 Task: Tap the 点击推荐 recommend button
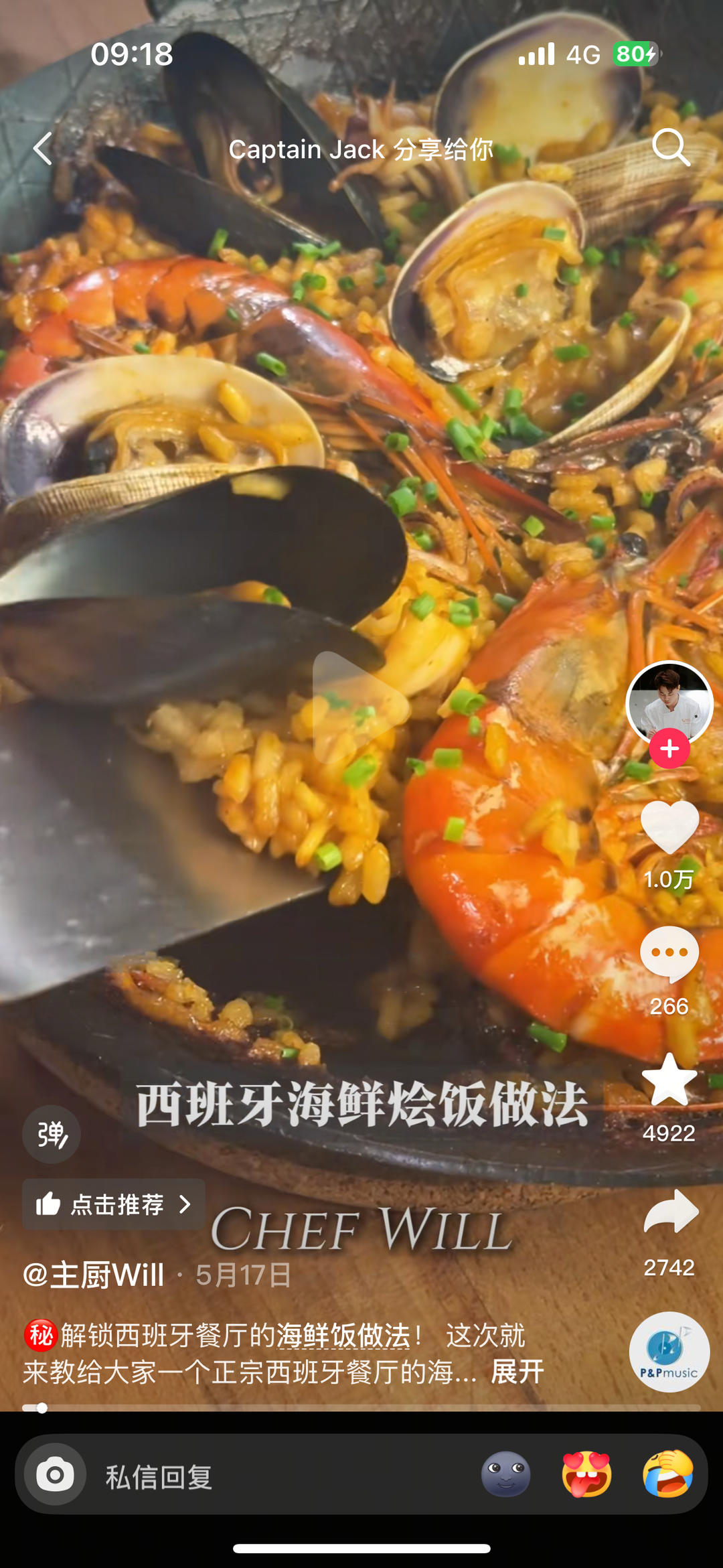tap(114, 1204)
